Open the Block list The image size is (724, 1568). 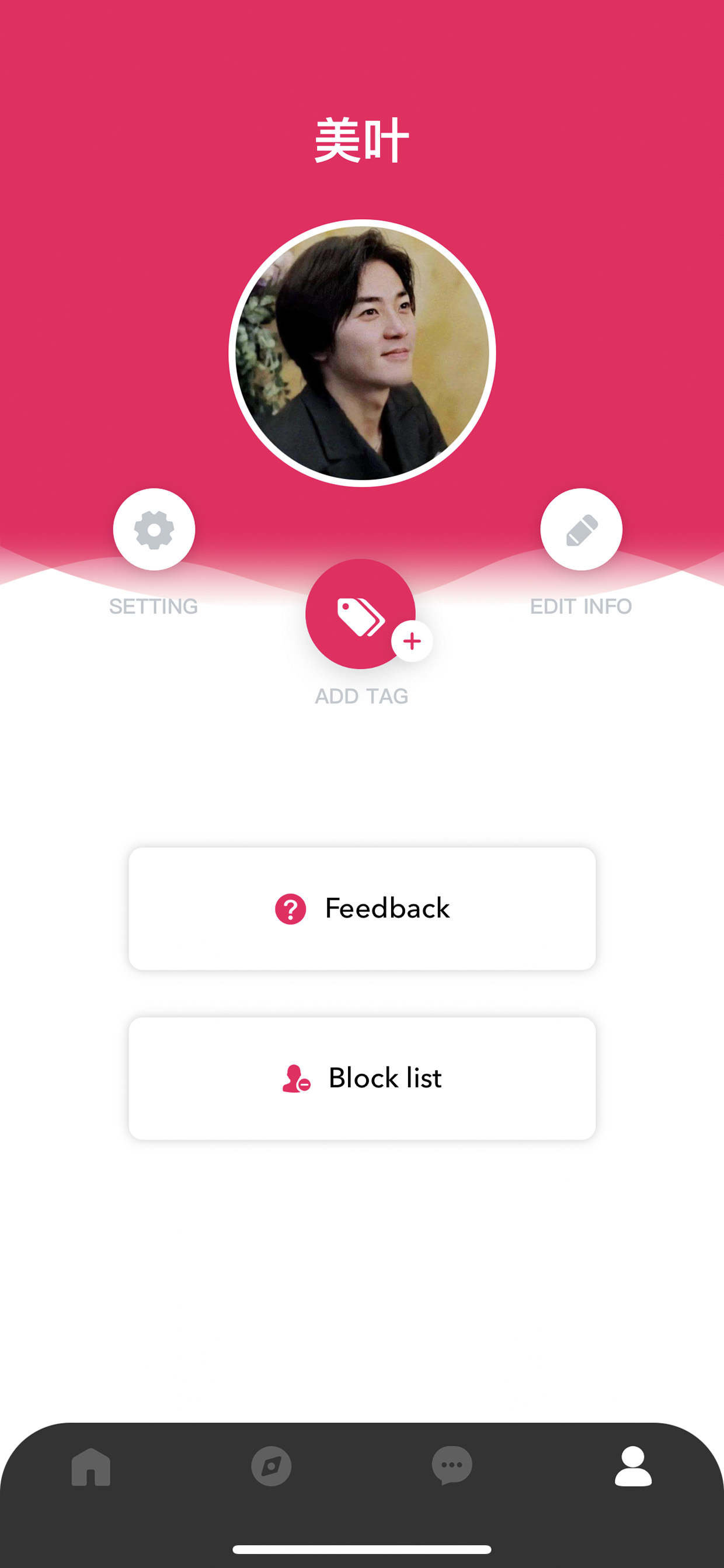[362, 1078]
